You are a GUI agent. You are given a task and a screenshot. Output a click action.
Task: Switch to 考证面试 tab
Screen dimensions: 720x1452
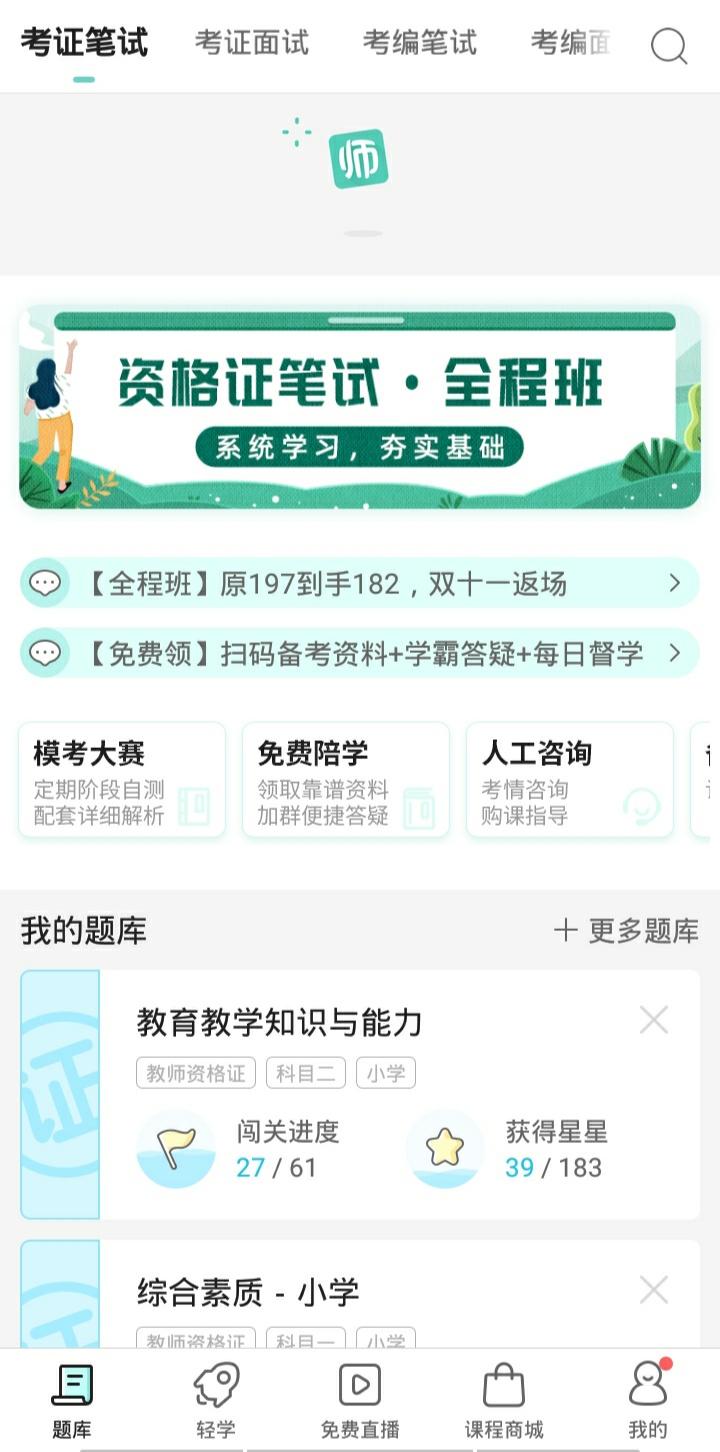click(252, 43)
